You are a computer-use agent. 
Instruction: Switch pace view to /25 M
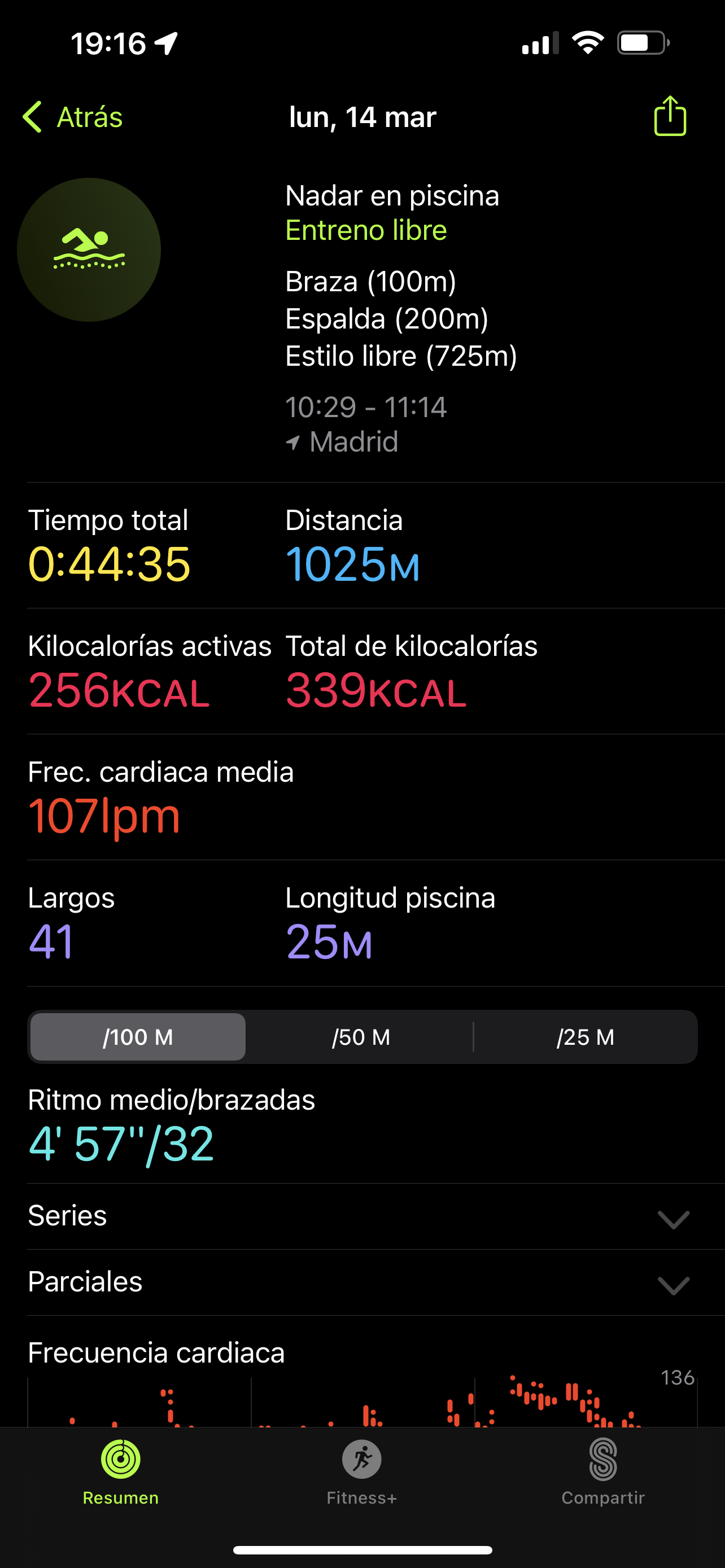point(585,1037)
